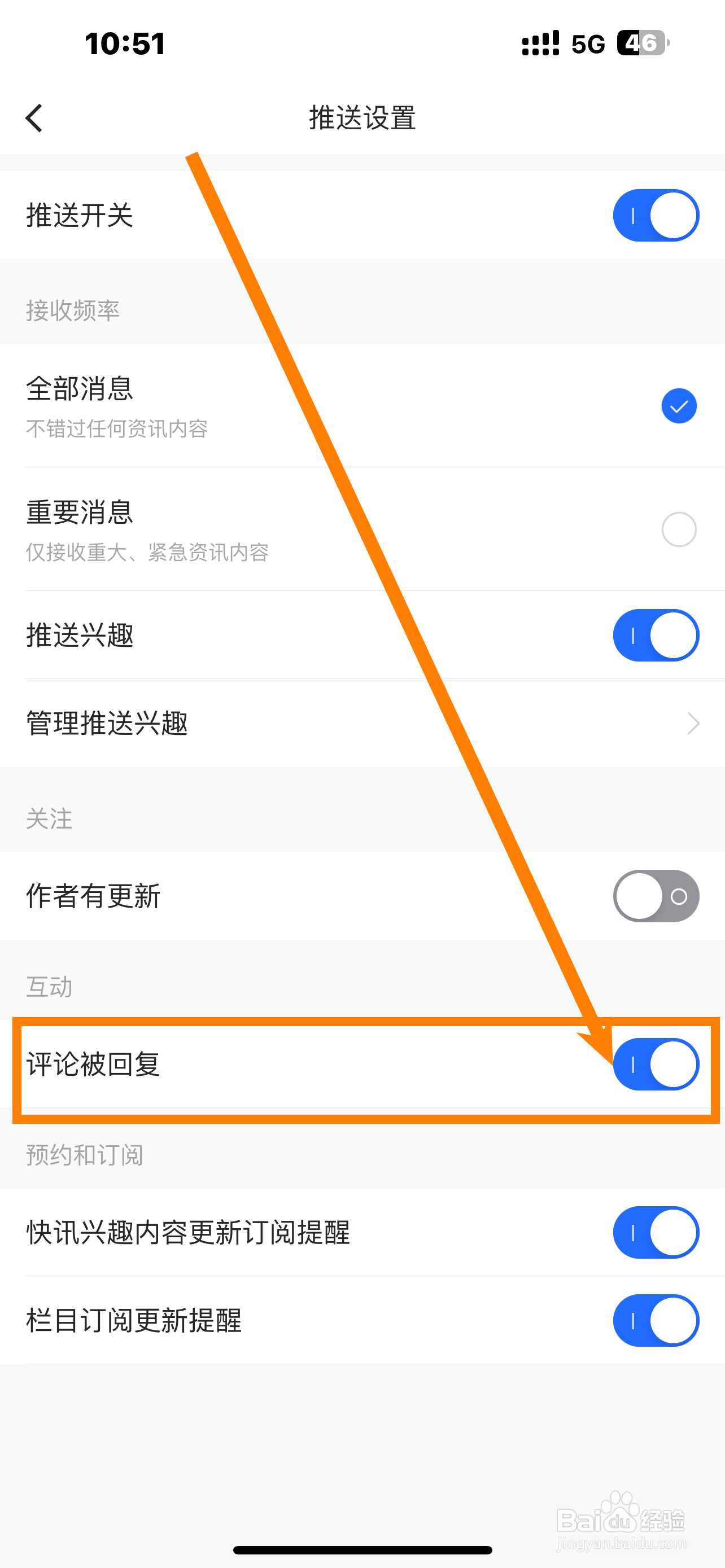The width and height of the screenshot is (725, 1568).
Task: Turn off the 推送兴趣 toggle
Action: coord(656,634)
